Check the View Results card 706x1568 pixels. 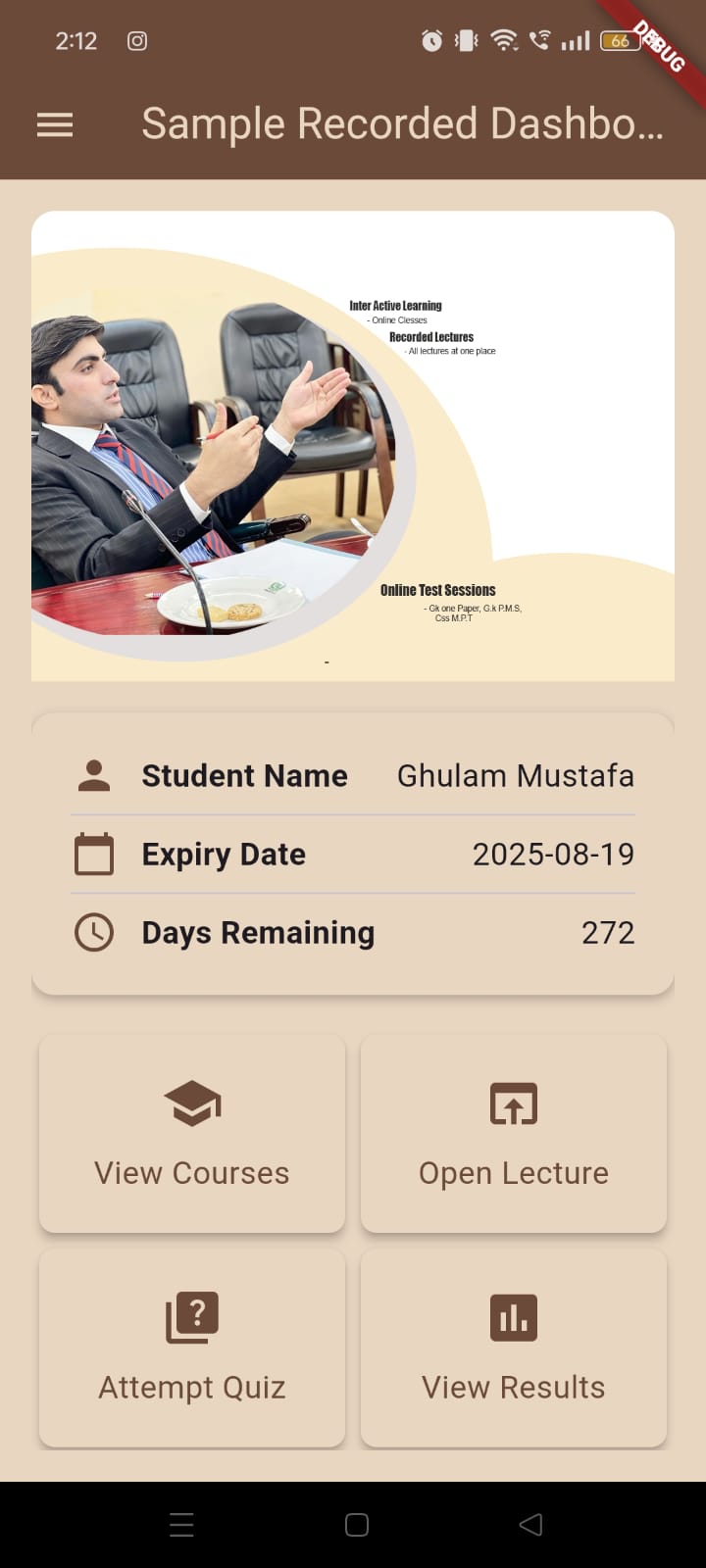pos(514,1347)
